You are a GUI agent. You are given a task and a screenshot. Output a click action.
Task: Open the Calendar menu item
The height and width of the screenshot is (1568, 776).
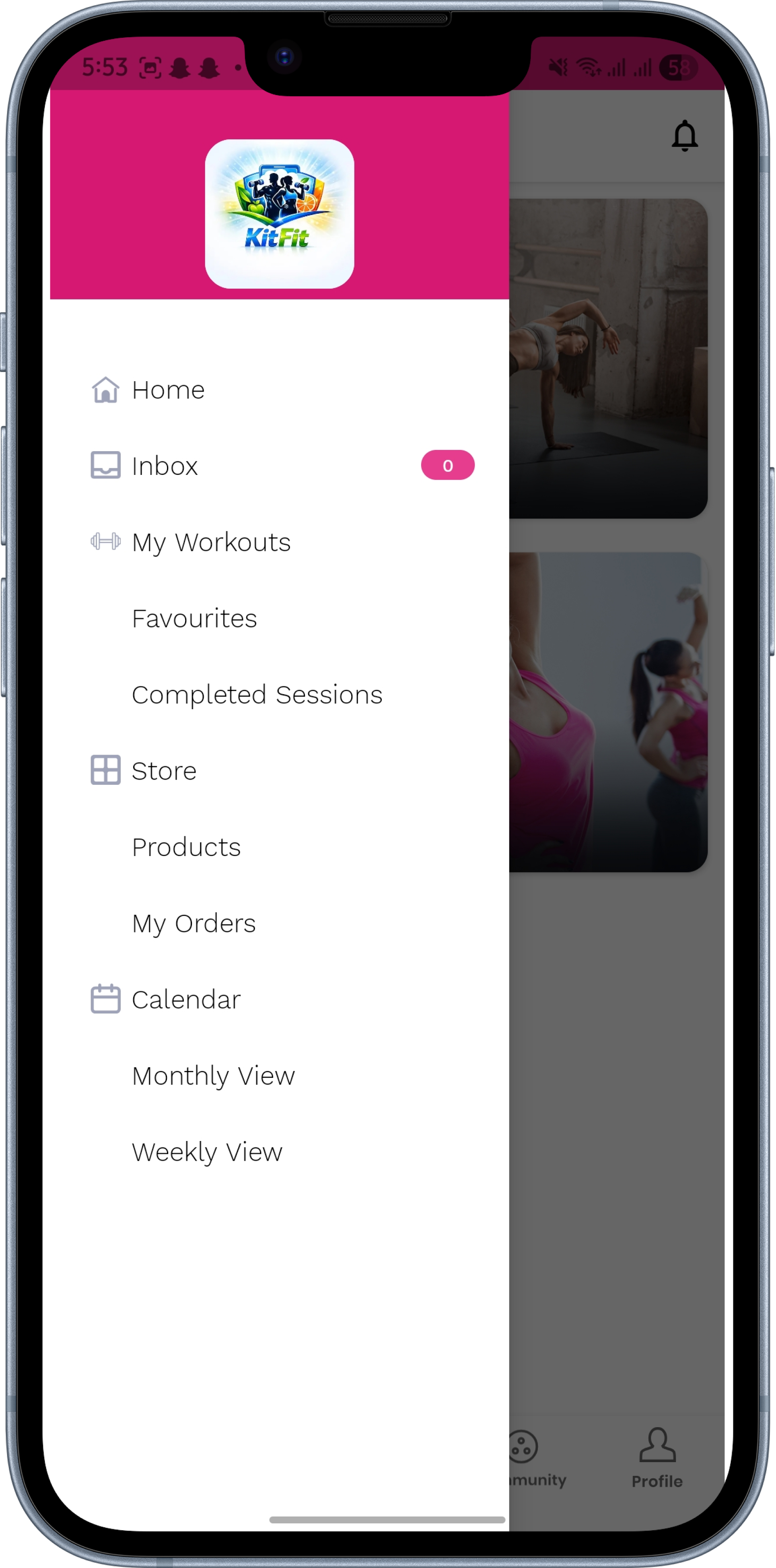coord(185,999)
